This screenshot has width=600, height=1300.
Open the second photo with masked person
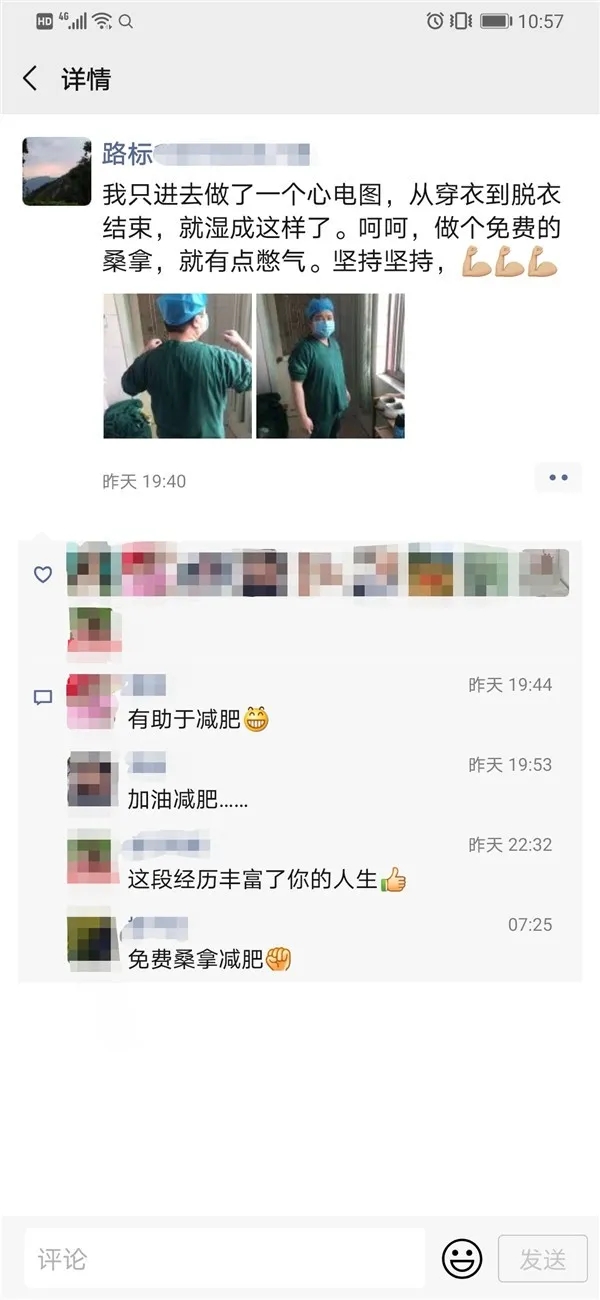[330, 366]
